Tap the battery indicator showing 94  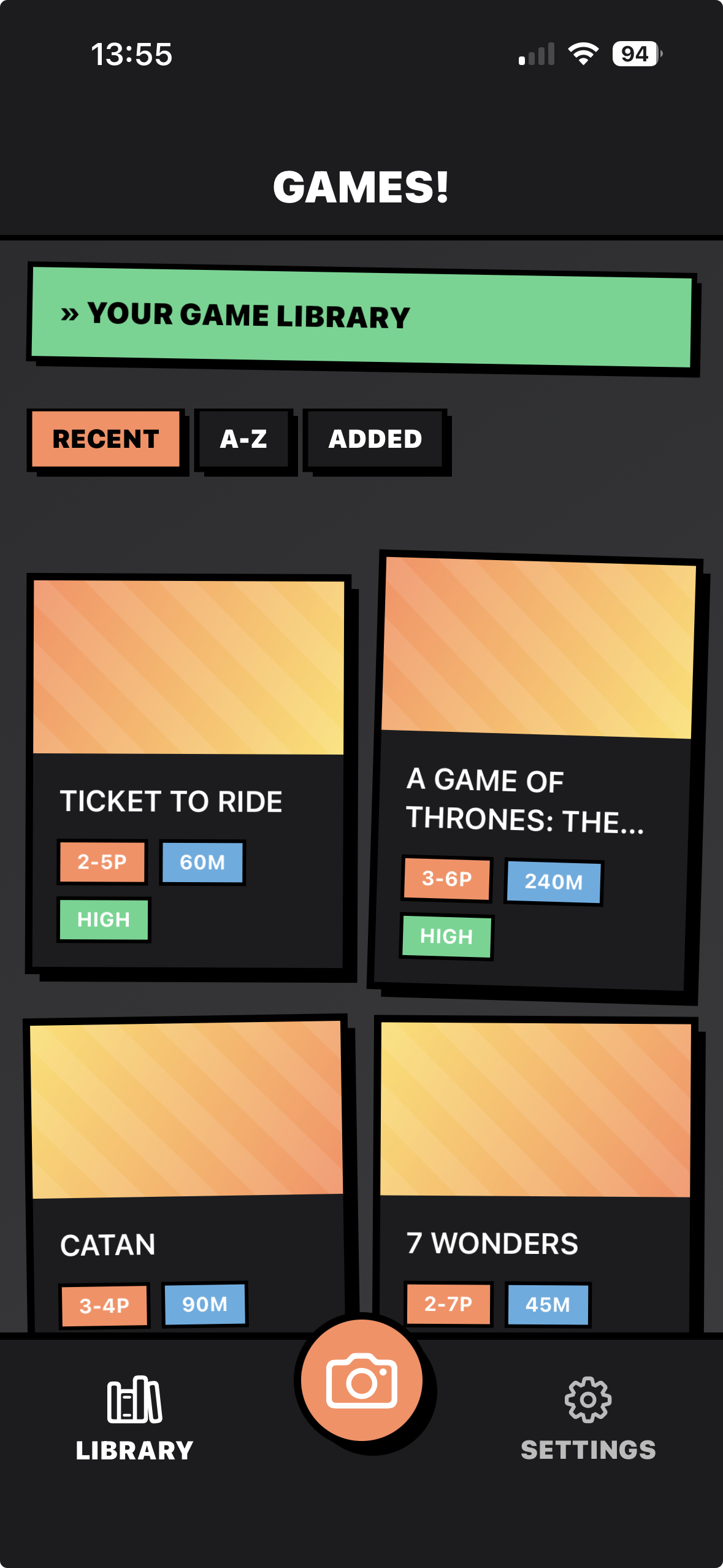point(635,54)
